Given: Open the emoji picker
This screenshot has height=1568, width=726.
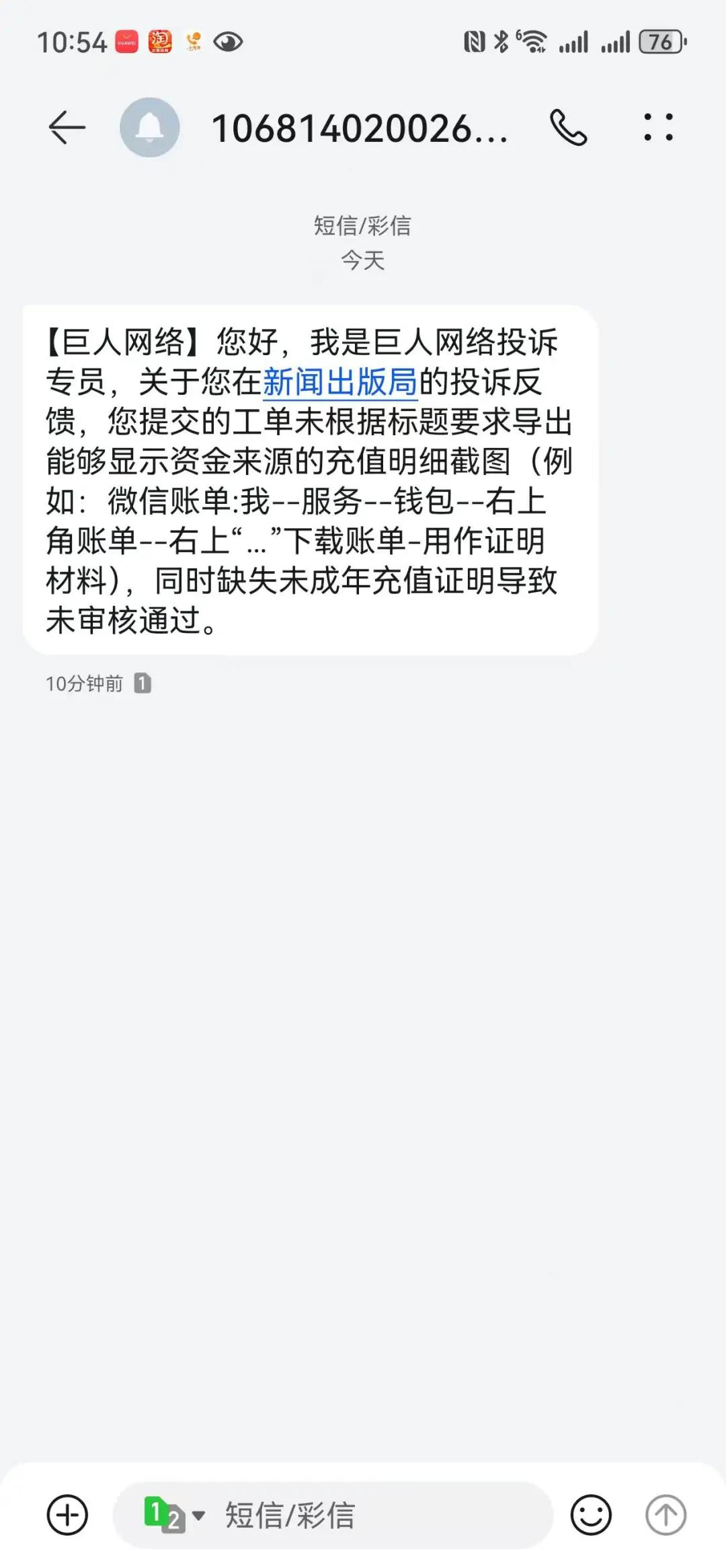Looking at the screenshot, I should [591, 1515].
